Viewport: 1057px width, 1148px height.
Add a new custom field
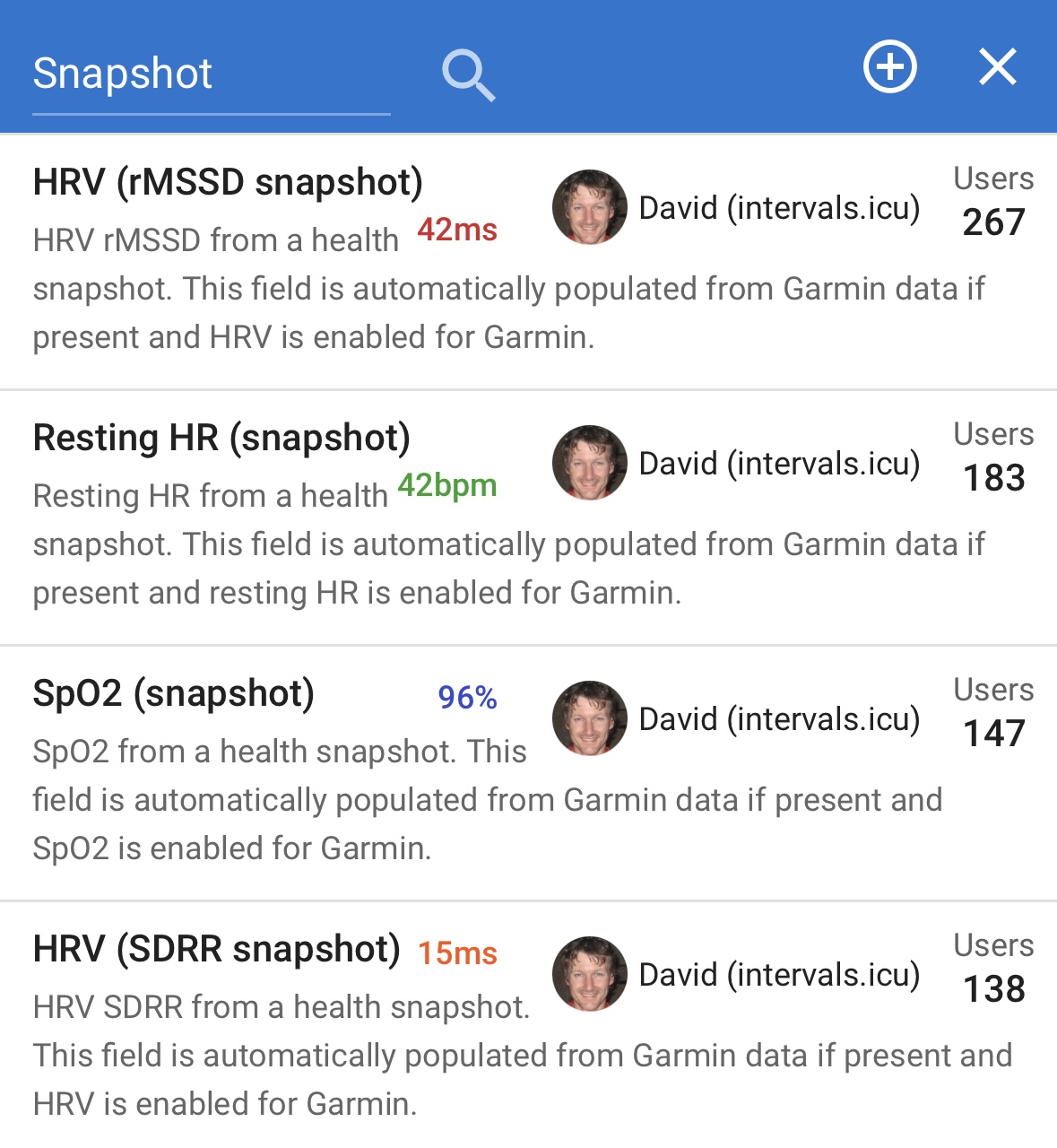pyautogui.click(x=889, y=67)
